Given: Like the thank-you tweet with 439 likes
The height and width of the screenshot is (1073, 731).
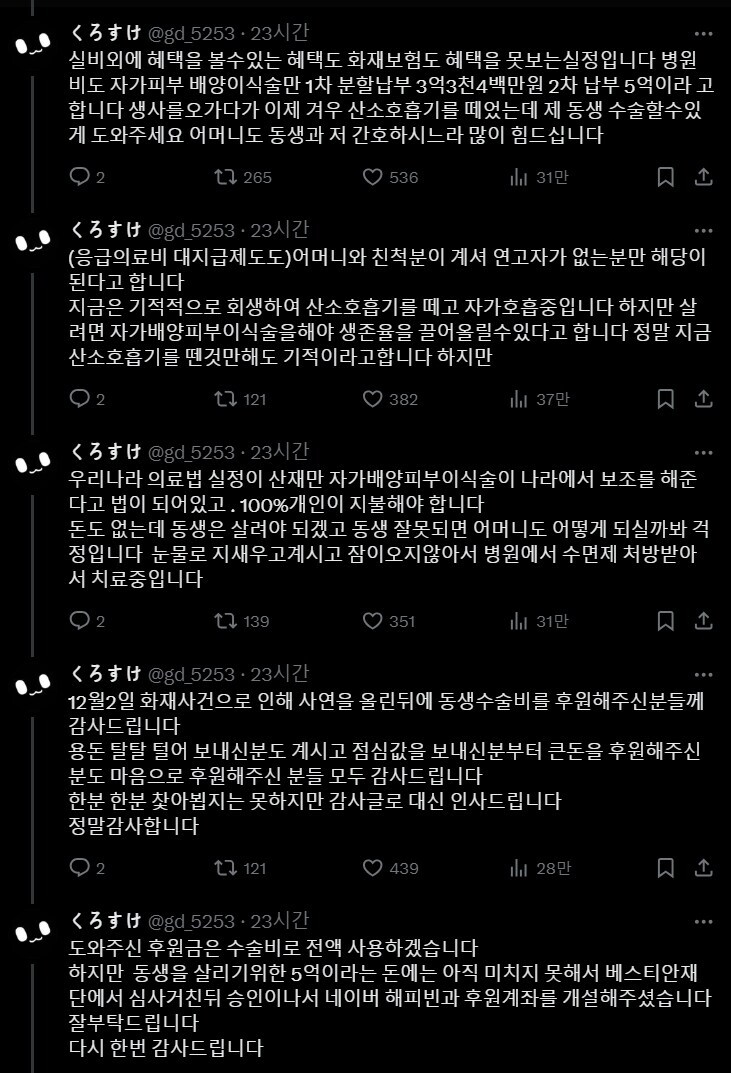Looking at the screenshot, I should coord(373,868).
